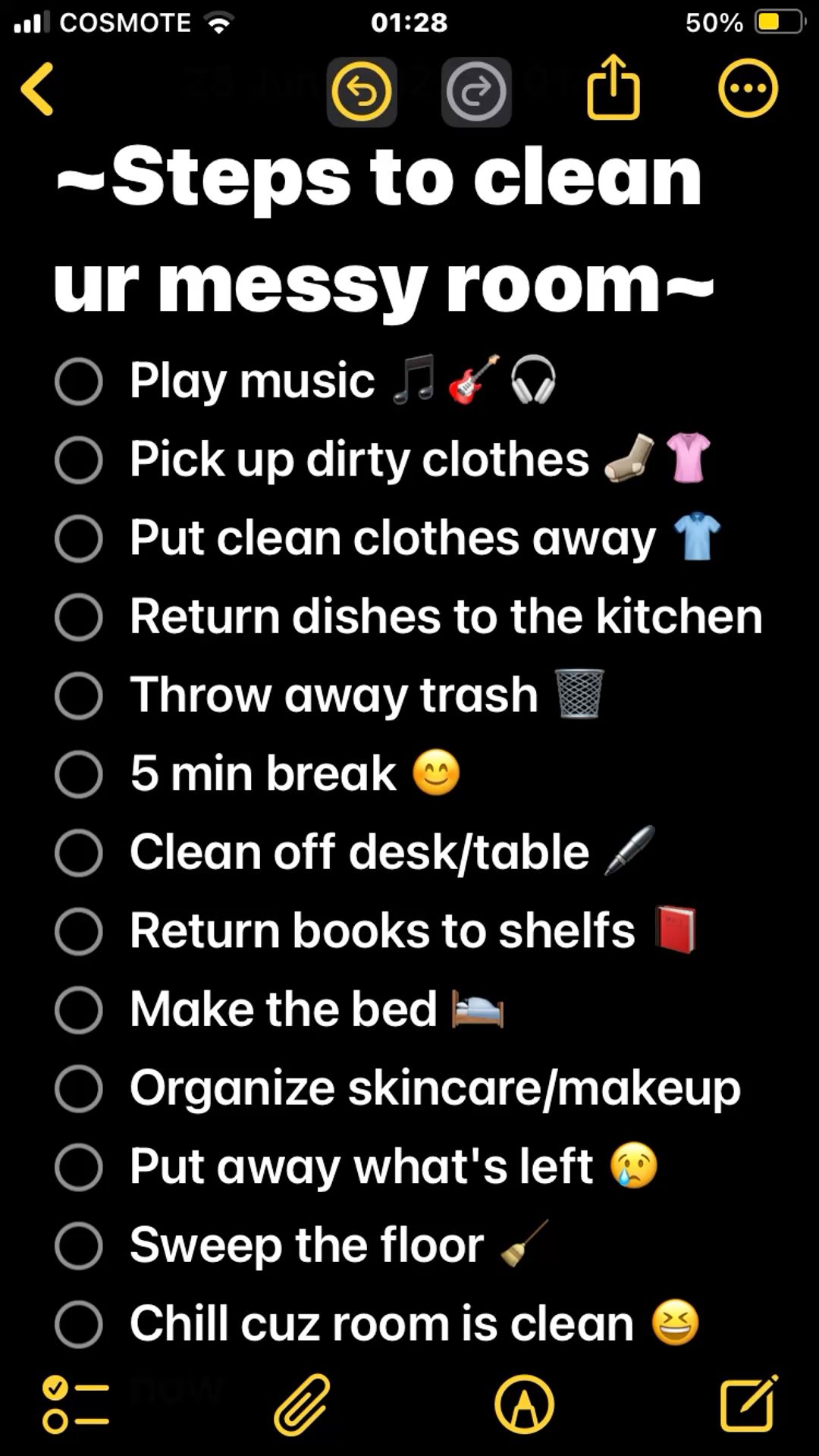Compose a new note
Image resolution: width=819 pixels, height=1456 pixels.
coord(748,1404)
